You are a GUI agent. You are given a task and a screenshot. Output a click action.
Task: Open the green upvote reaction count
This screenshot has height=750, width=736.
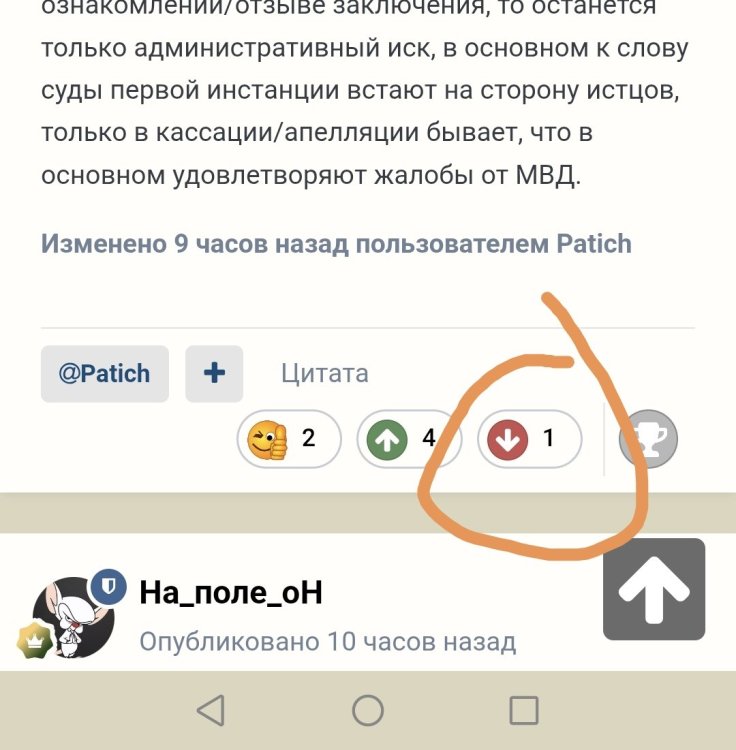(409, 438)
